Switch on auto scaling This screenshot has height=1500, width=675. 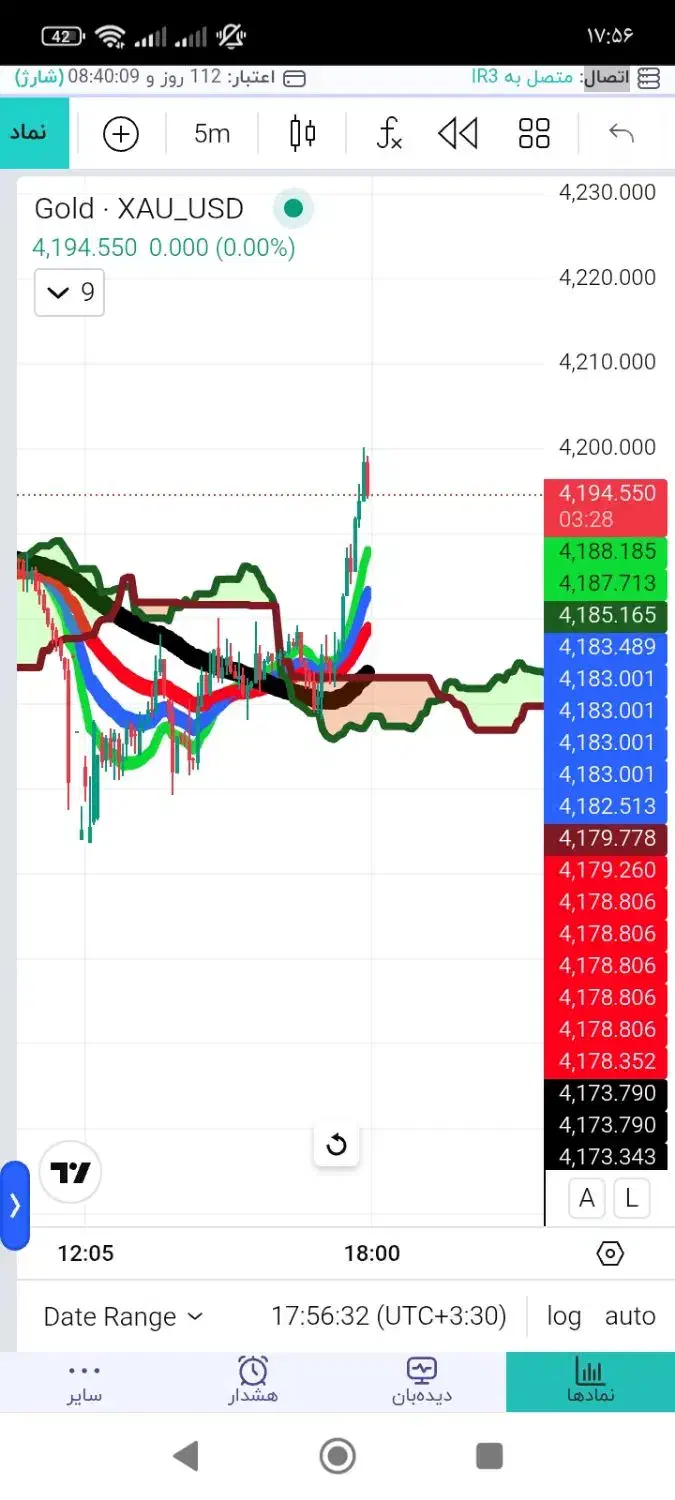point(630,1316)
